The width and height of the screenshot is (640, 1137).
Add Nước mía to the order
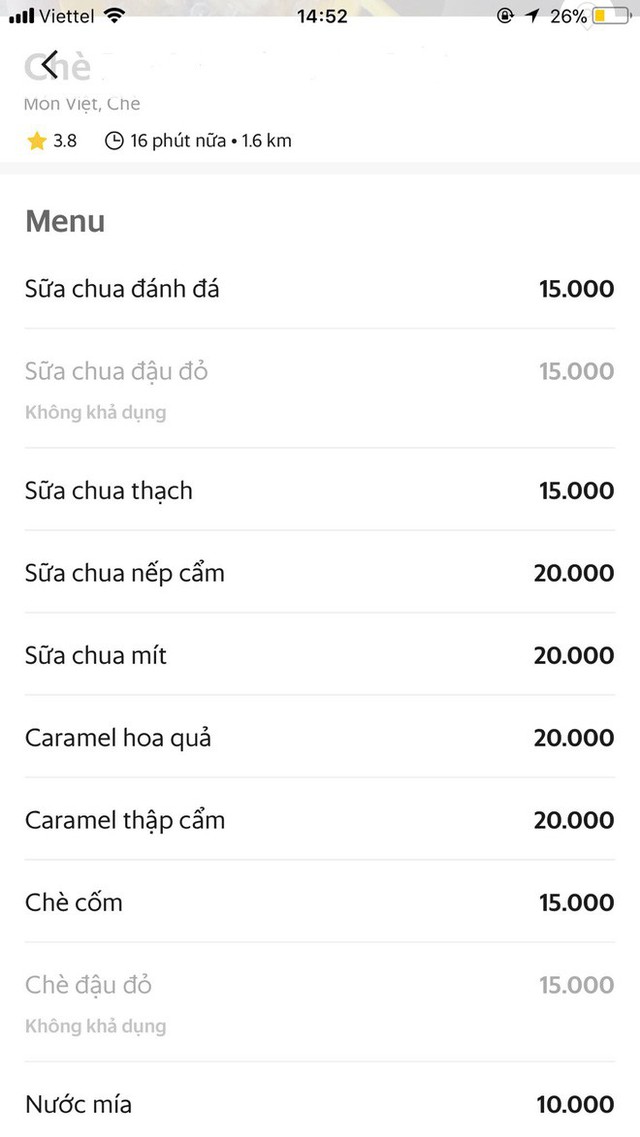pos(320,1104)
